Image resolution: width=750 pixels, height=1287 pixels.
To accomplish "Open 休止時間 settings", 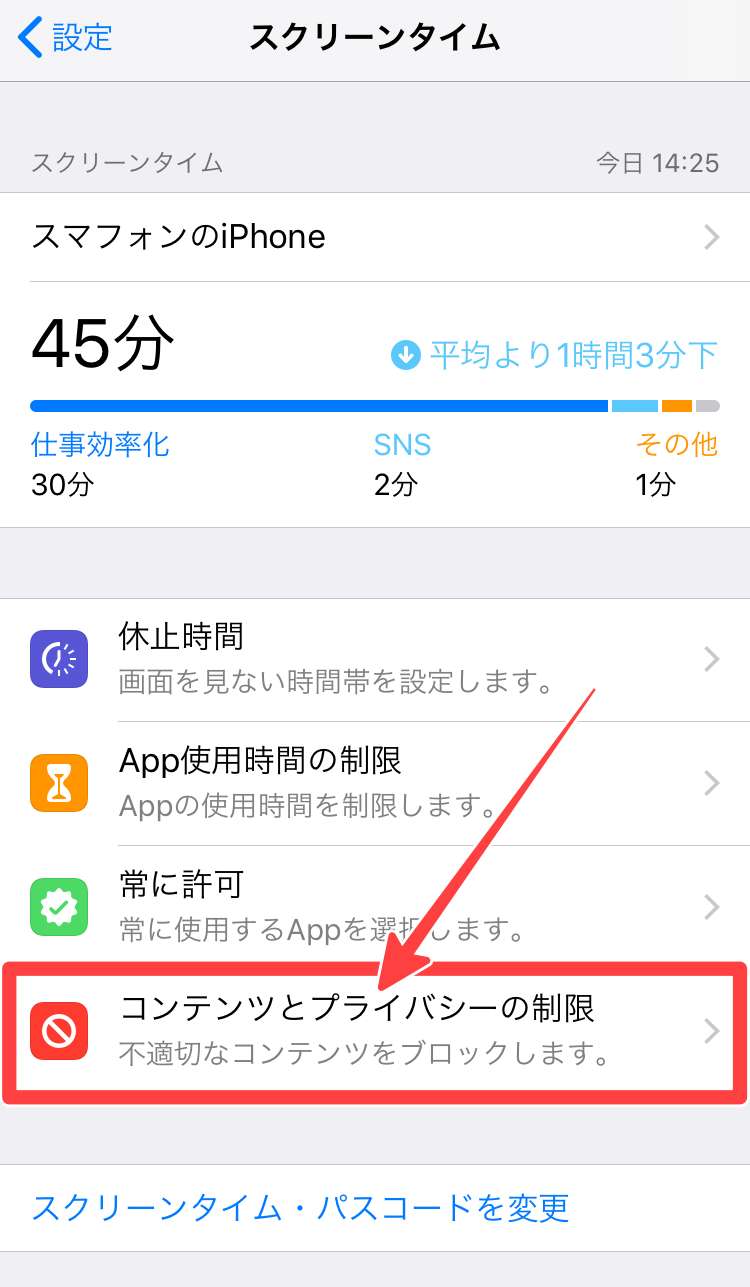I will (x=375, y=659).
